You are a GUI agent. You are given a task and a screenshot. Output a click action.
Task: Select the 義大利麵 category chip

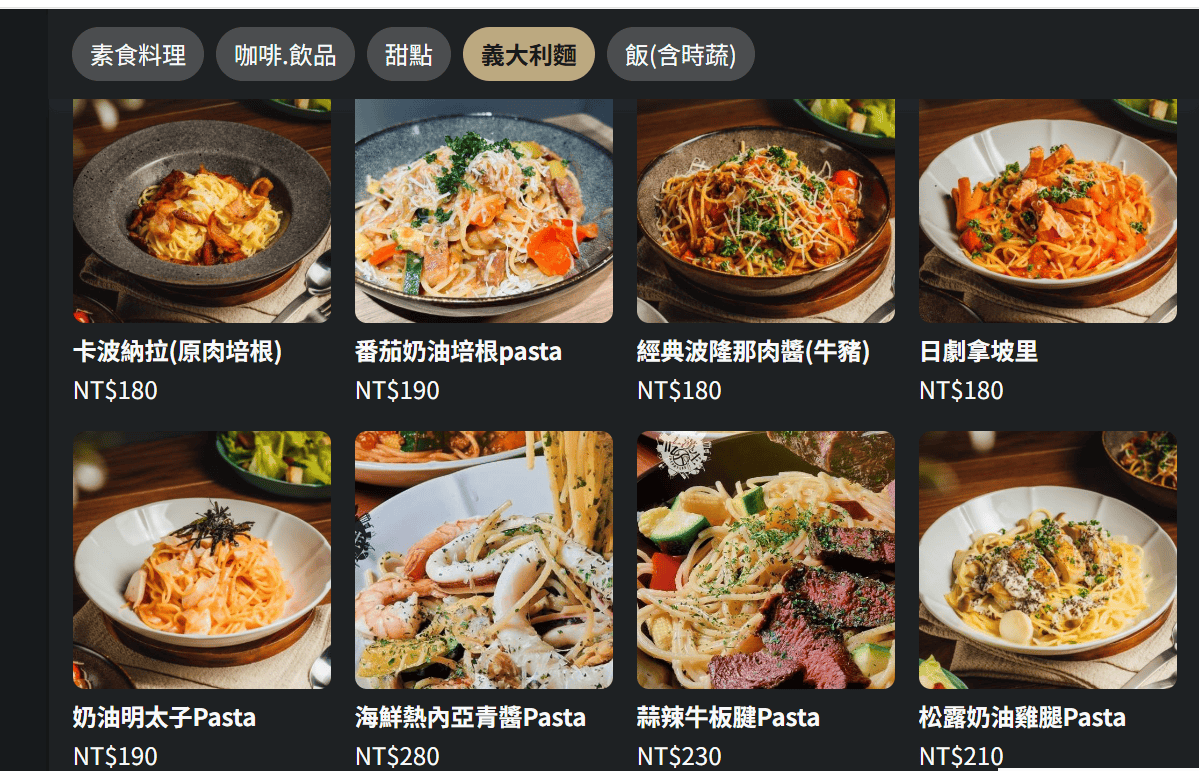[x=529, y=55]
